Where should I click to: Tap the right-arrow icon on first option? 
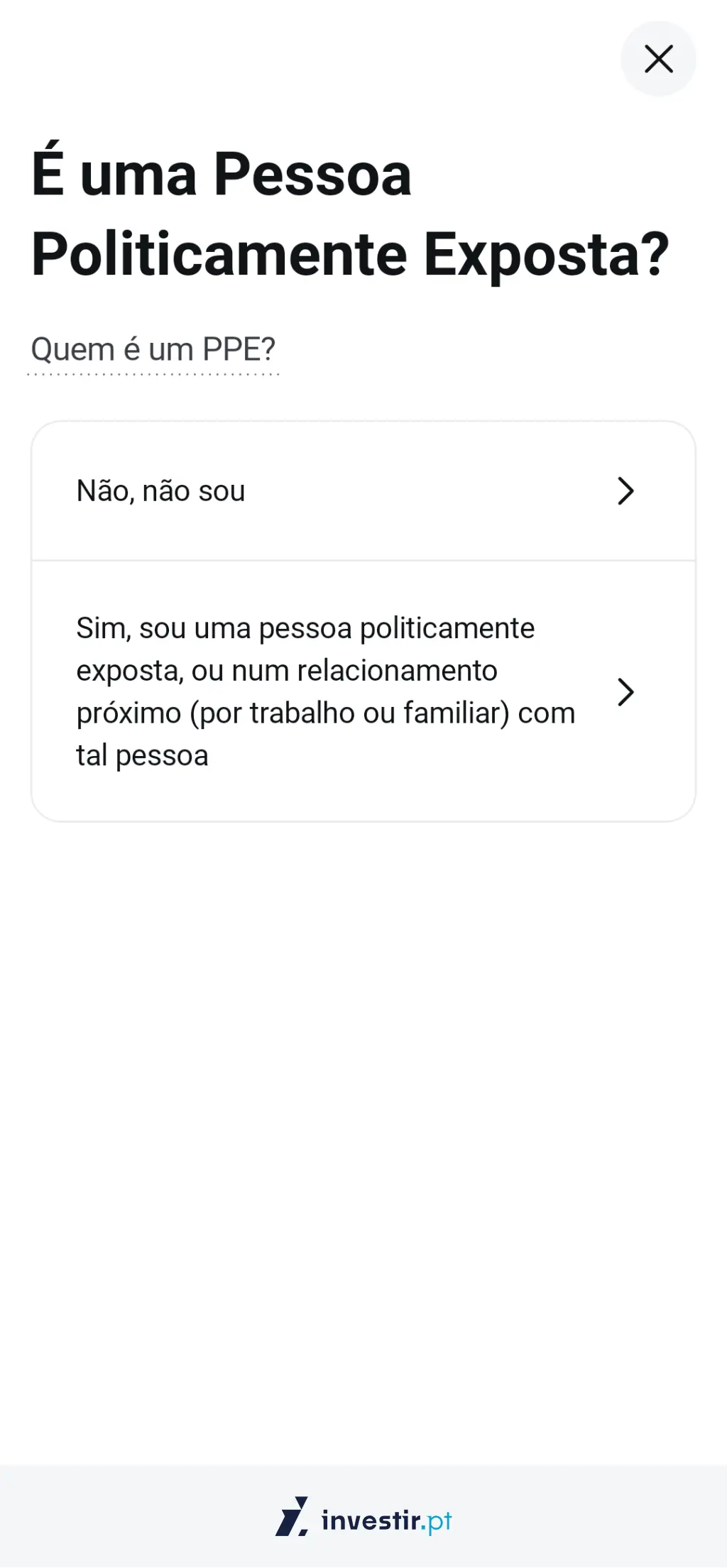pos(625,491)
